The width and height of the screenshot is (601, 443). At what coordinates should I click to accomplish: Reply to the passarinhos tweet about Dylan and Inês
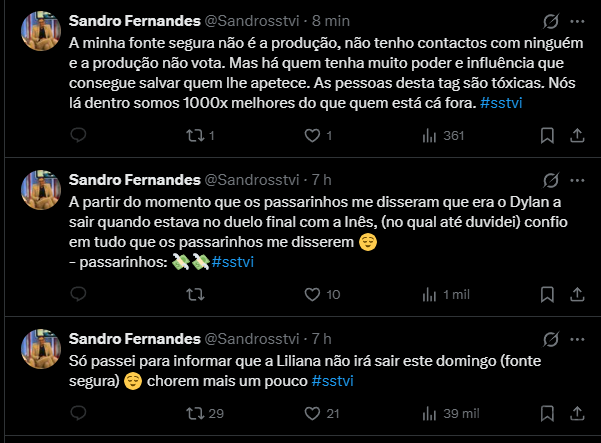click(x=80, y=294)
